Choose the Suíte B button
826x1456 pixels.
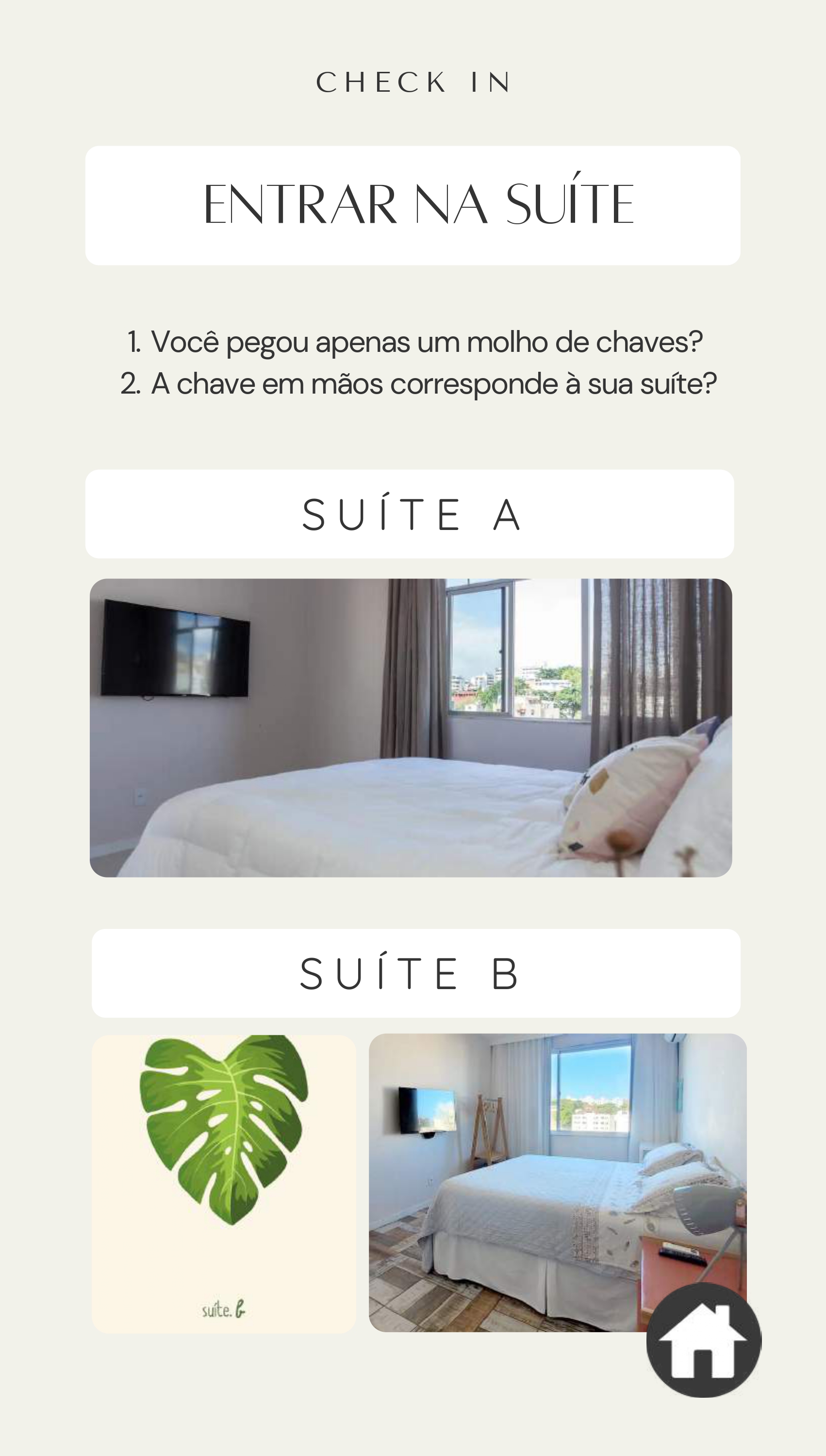point(416,973)
